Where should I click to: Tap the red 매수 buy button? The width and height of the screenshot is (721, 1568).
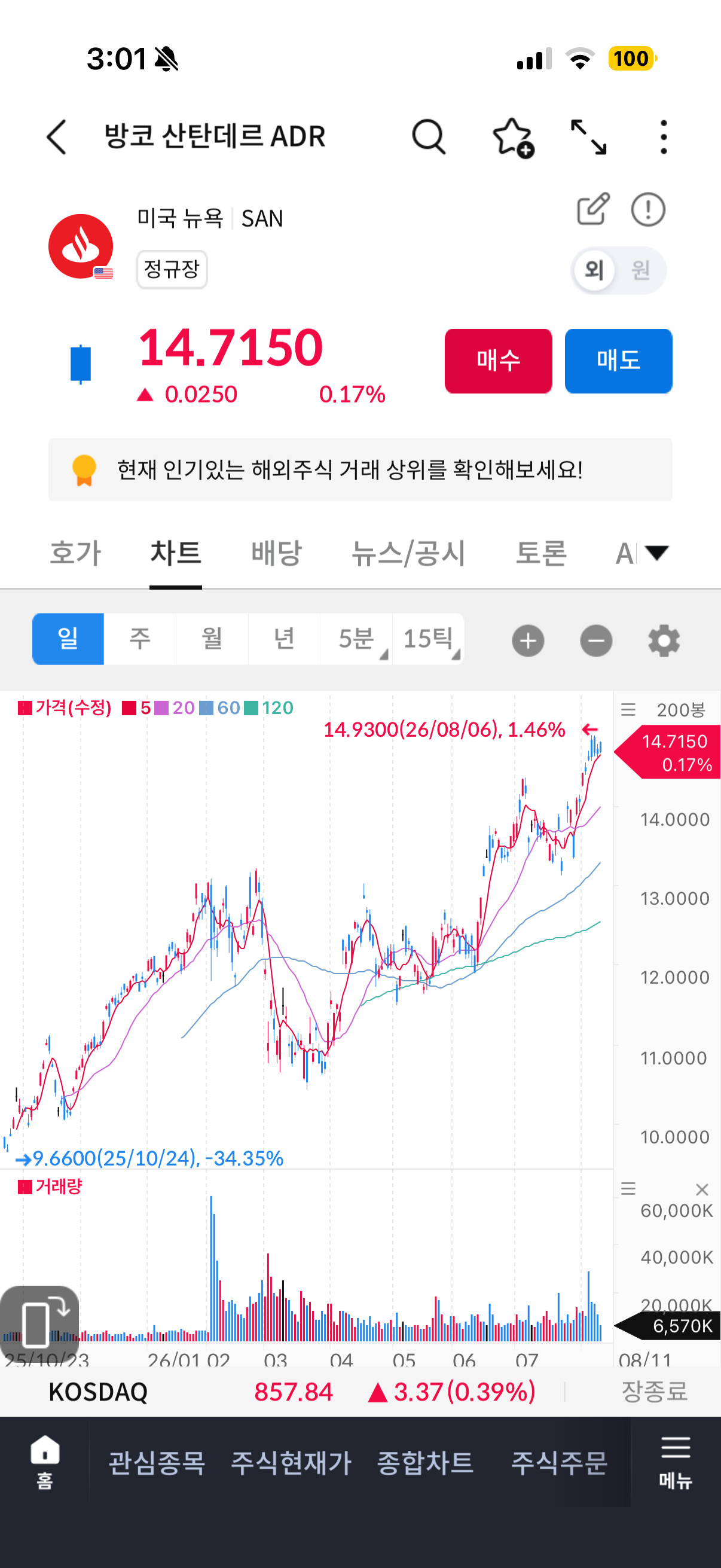pos(497,361)
